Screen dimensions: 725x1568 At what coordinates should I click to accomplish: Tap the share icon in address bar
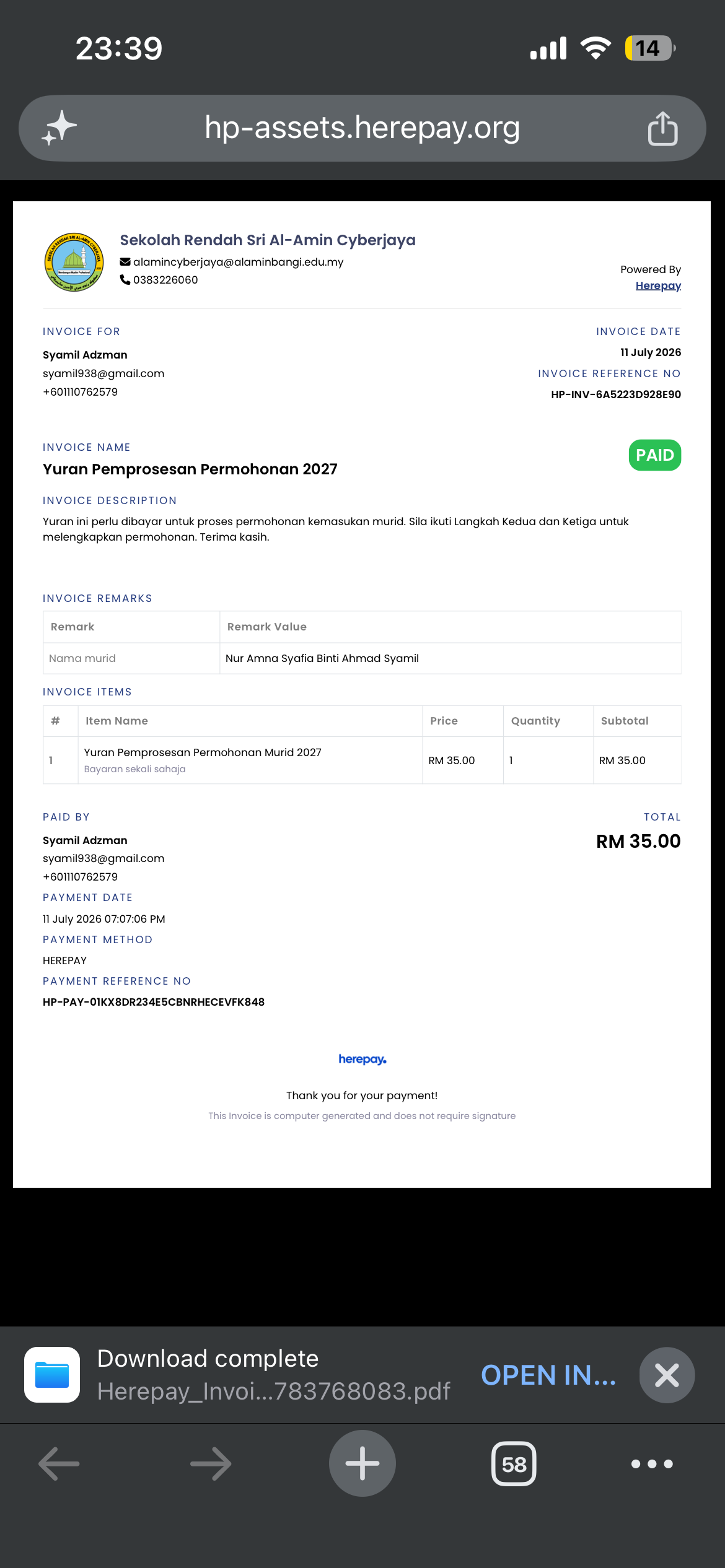(x=662, y=128)
